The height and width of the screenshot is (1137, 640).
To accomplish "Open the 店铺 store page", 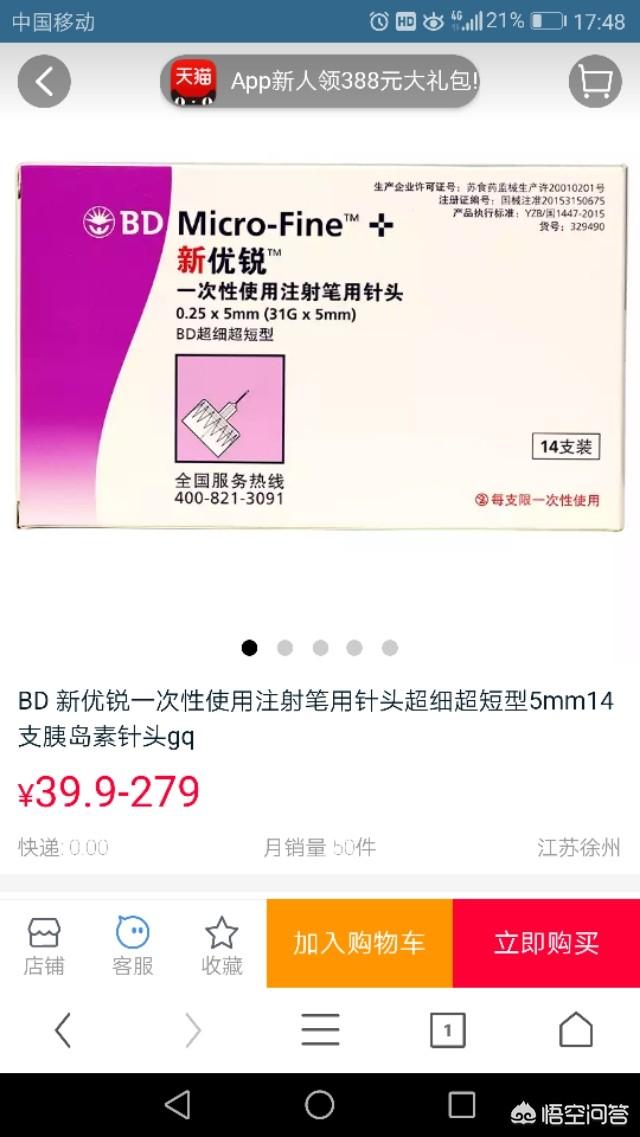I will (44, 945).
